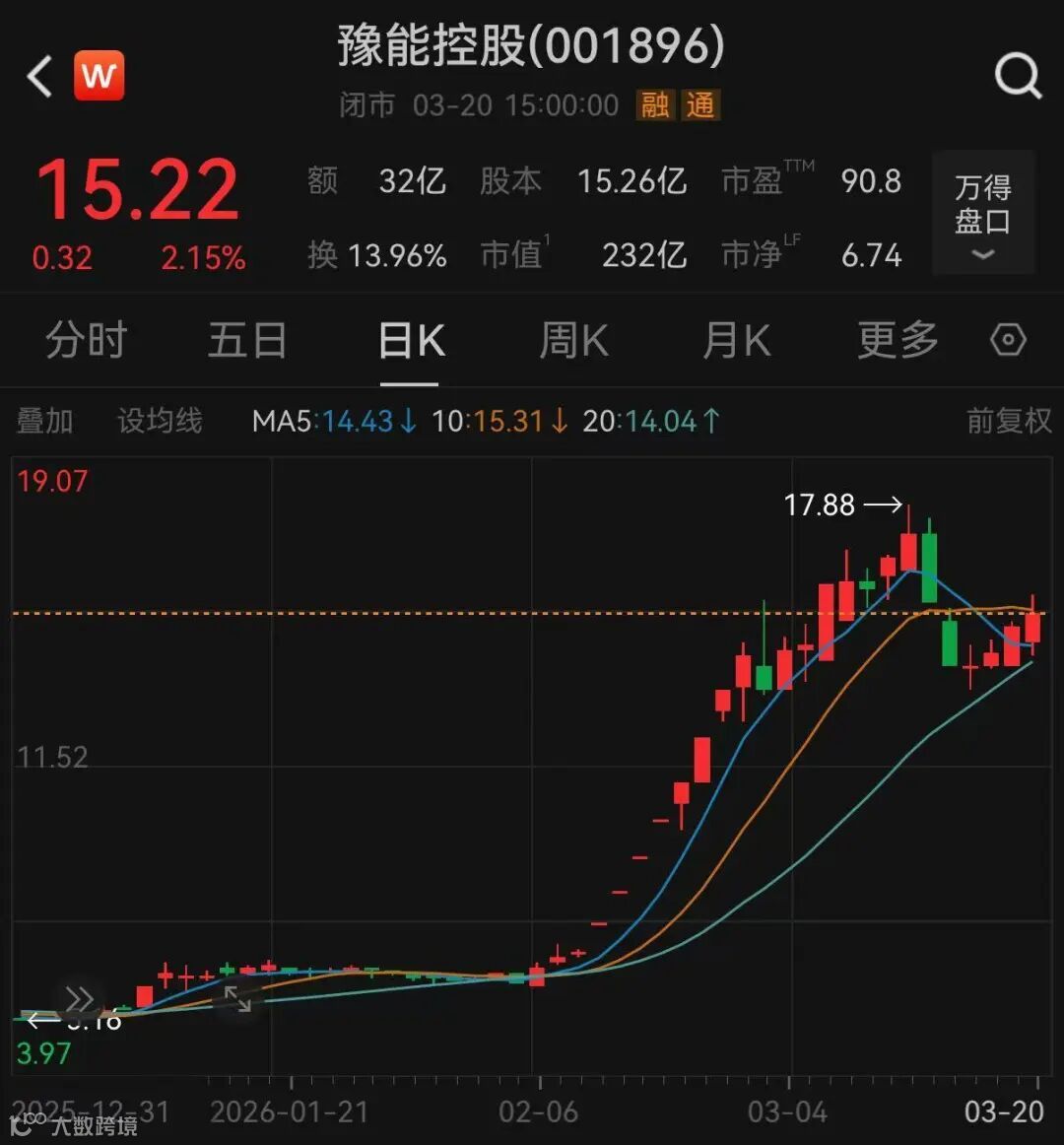This screenshot has height=1145, width=1064.
Task: Switch to the 分时 chart tab
Action: click(87, 341)
